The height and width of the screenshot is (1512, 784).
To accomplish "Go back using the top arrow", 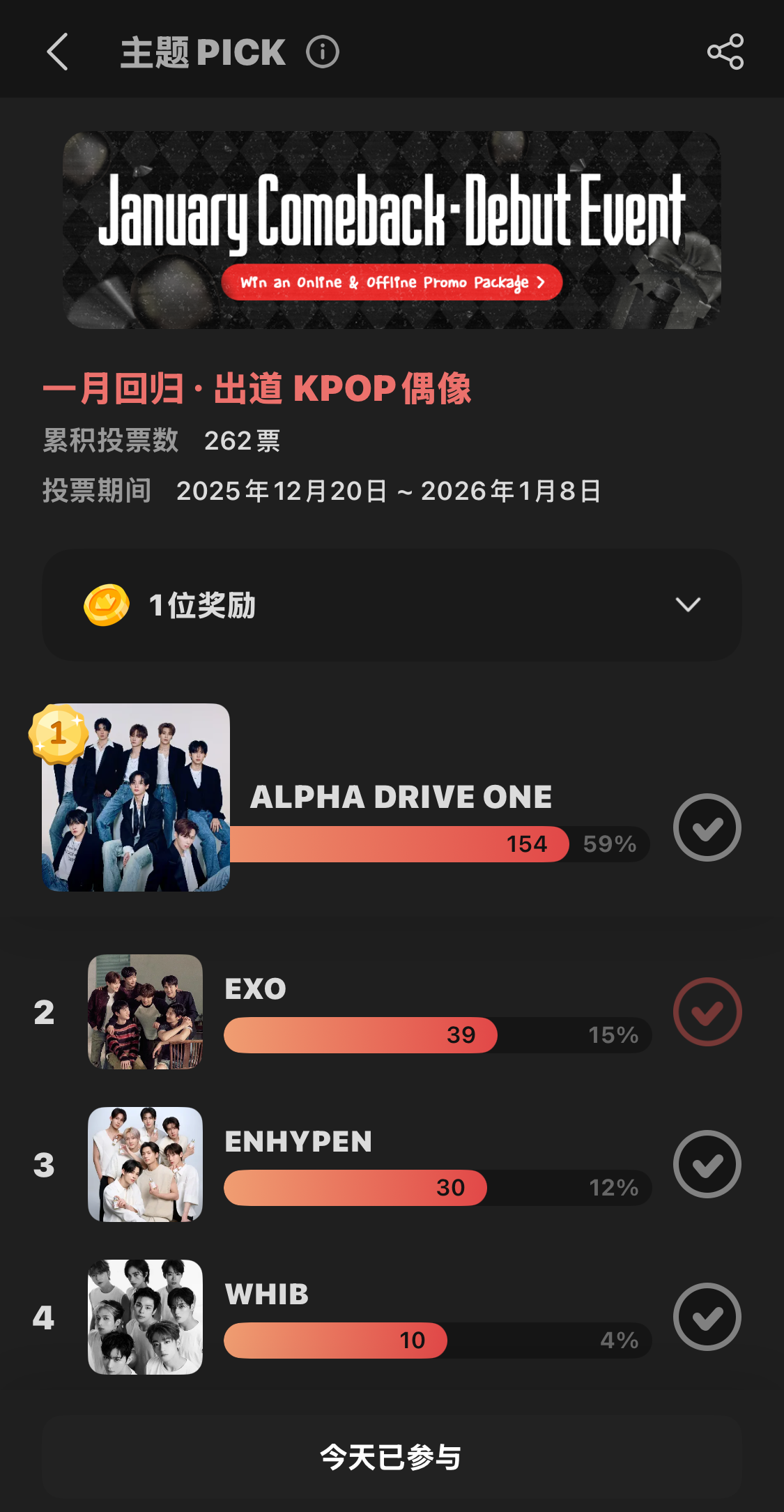I will tap(57, 52).
